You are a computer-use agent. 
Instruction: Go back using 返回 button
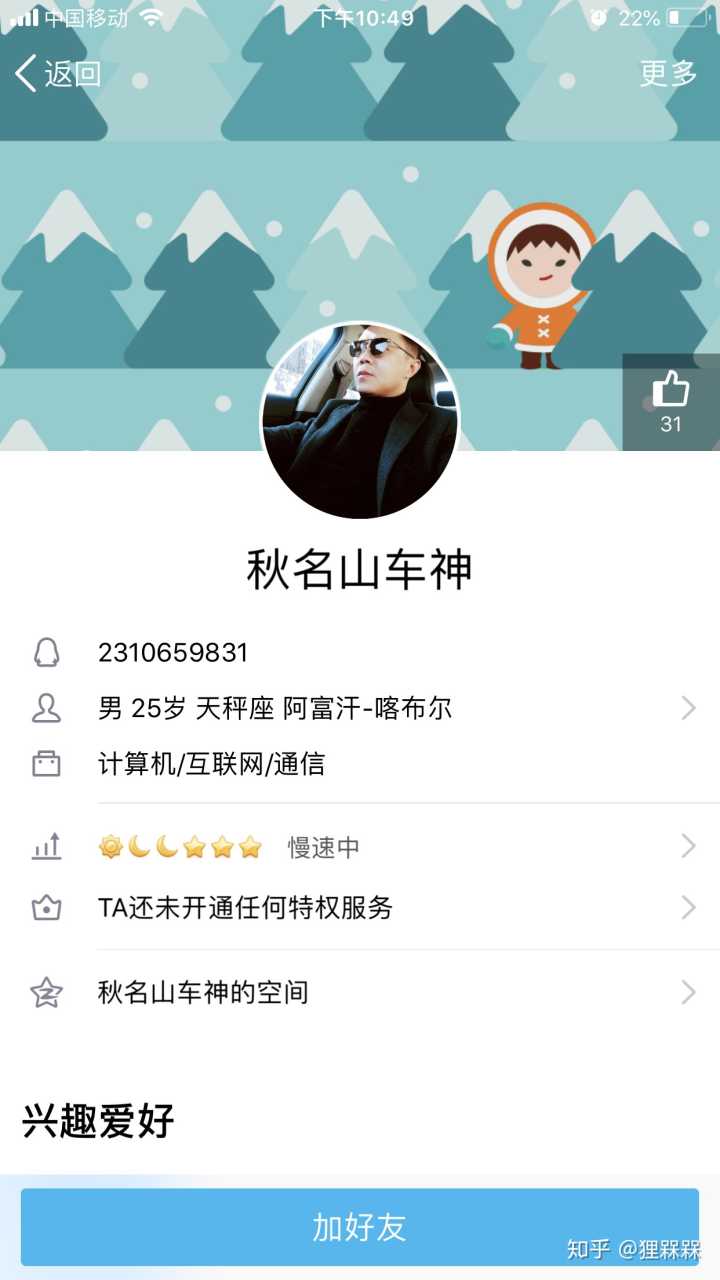58,74
